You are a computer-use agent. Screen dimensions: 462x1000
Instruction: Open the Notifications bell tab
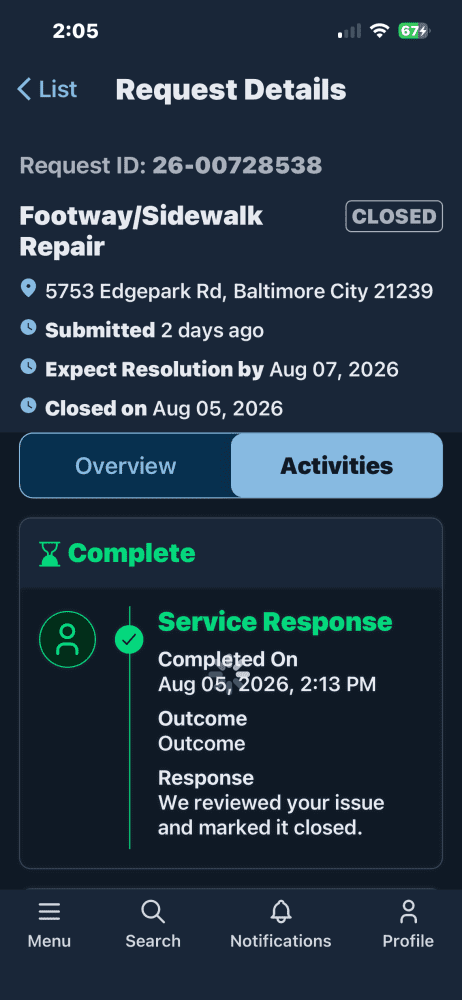tap(281, 924)
